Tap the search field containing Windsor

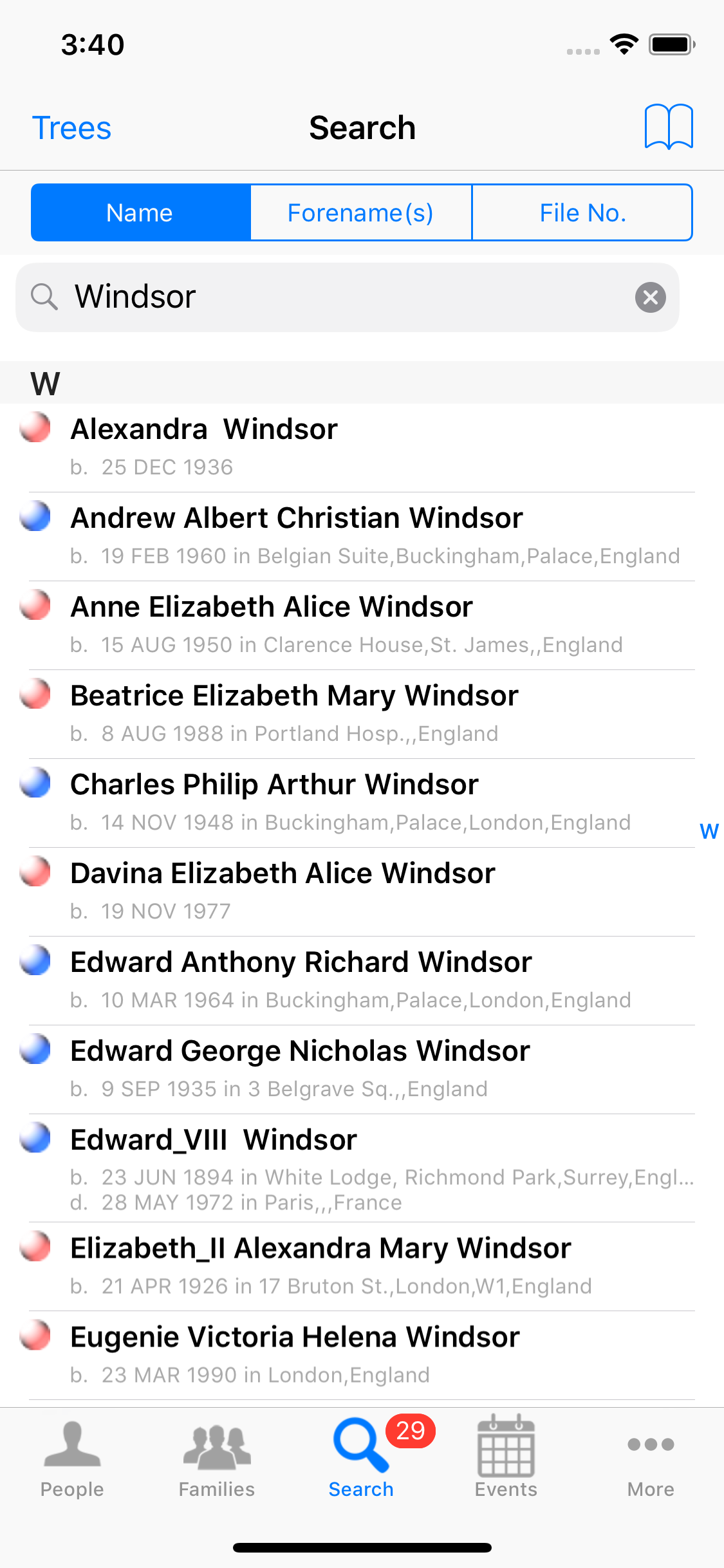click(x=348, y=297)
